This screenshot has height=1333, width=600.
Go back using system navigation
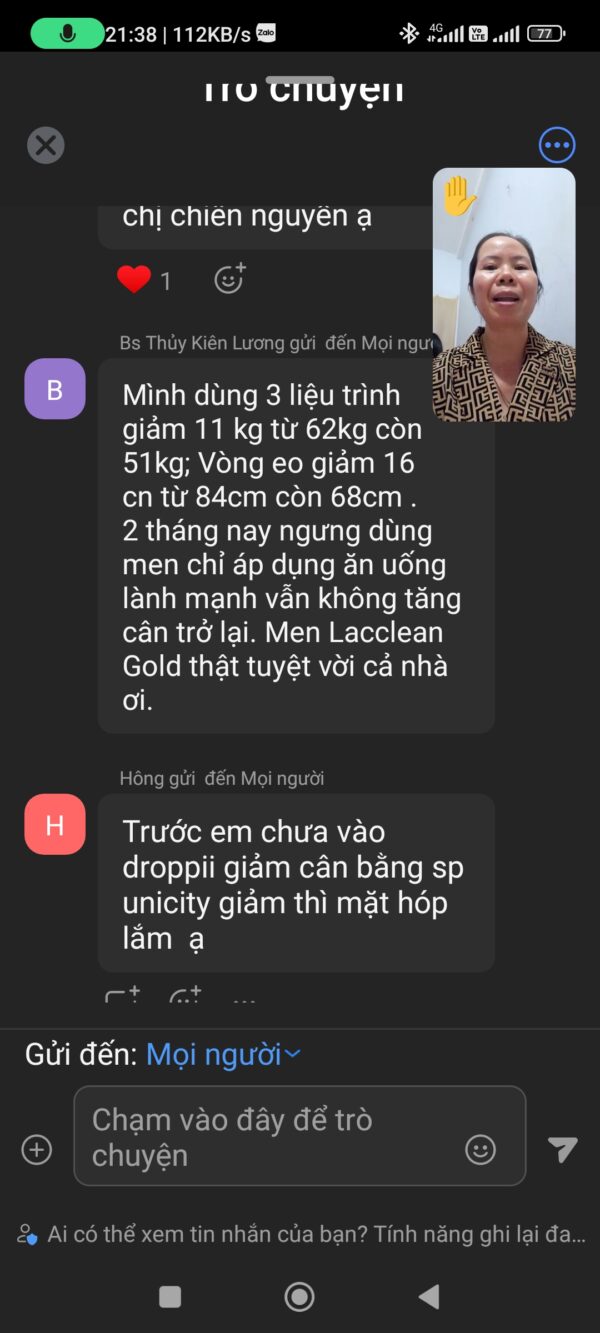pyautogui.click(x=429, y=1297)
